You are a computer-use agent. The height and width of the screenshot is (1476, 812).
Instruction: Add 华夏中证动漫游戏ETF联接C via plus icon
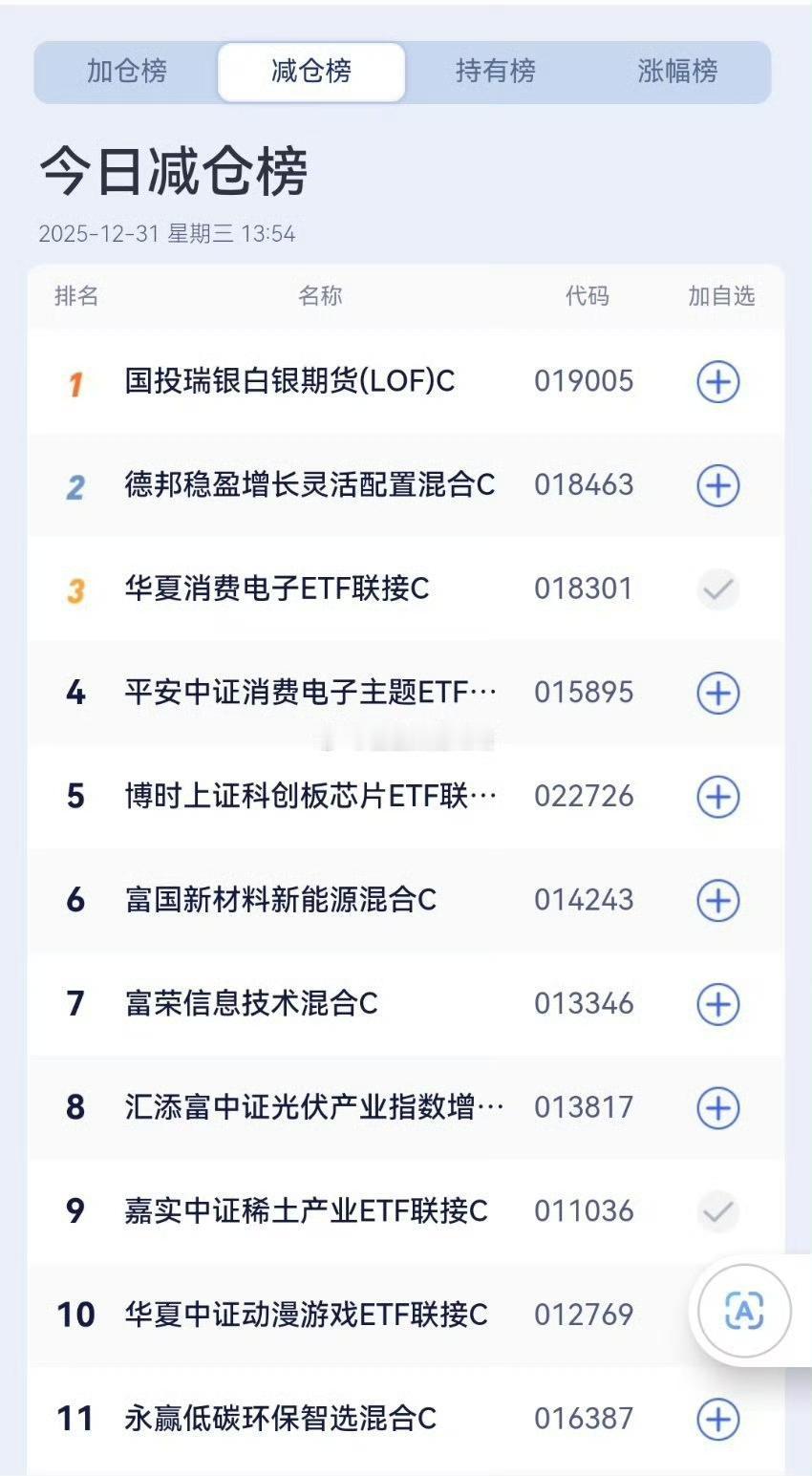718,1314
